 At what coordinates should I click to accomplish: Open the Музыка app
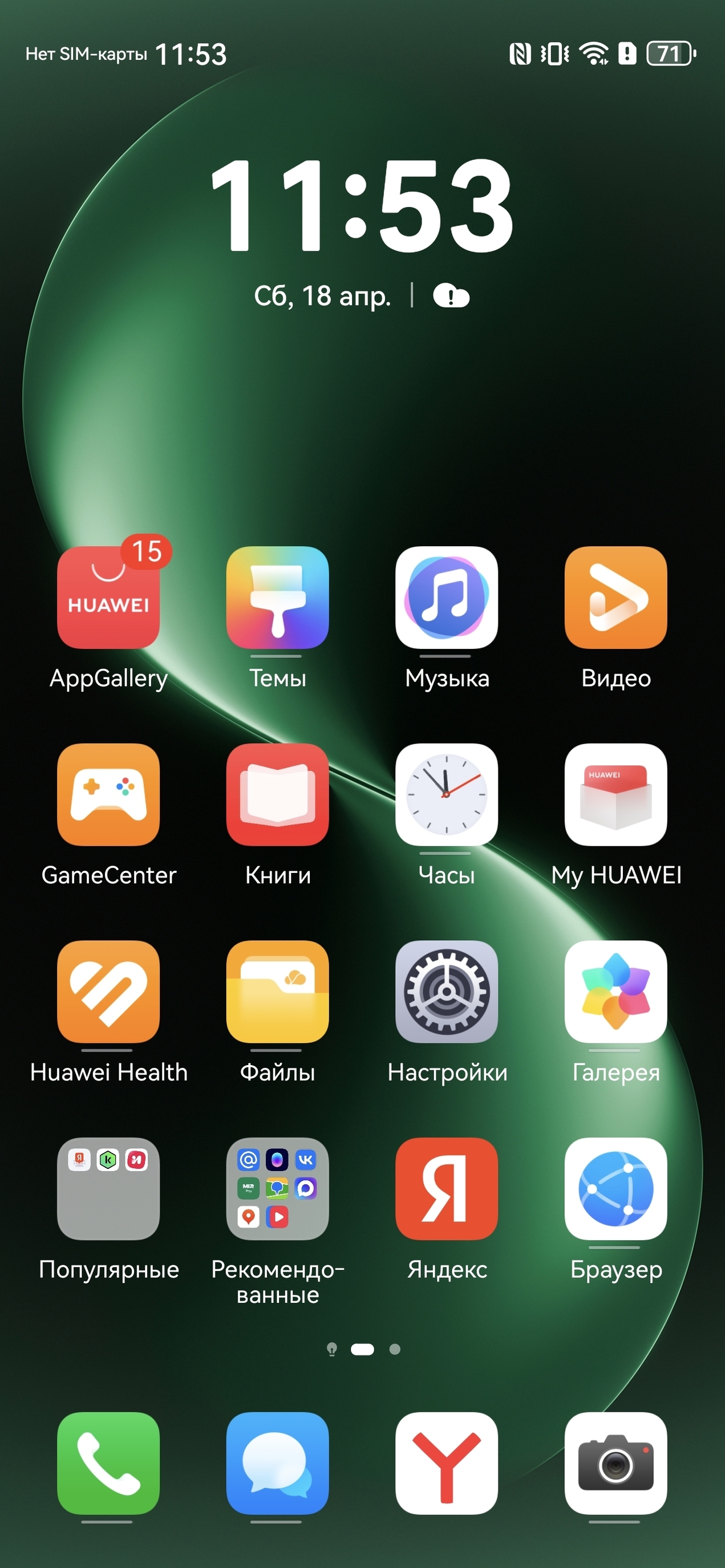point(446,597)
